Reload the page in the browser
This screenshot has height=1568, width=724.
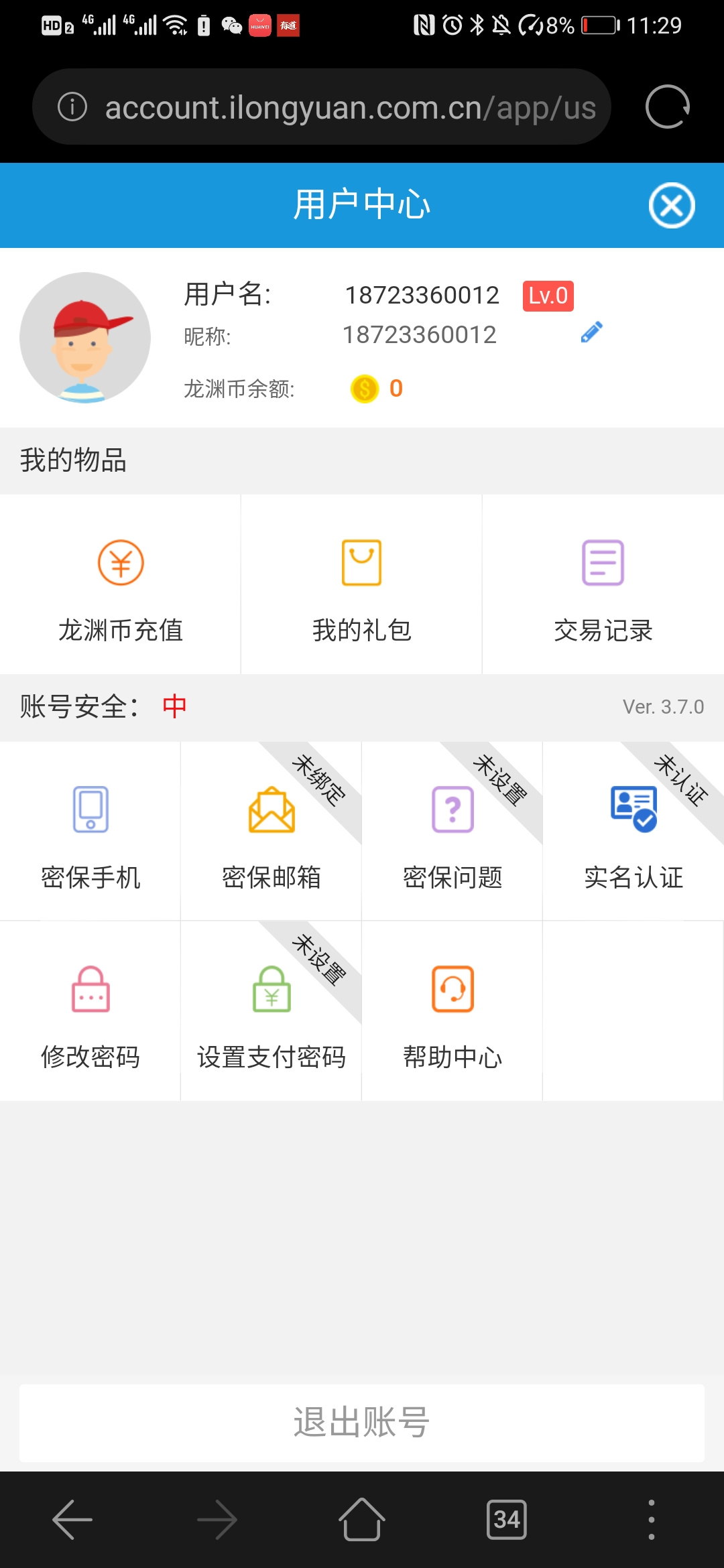[x=668, y=107]
